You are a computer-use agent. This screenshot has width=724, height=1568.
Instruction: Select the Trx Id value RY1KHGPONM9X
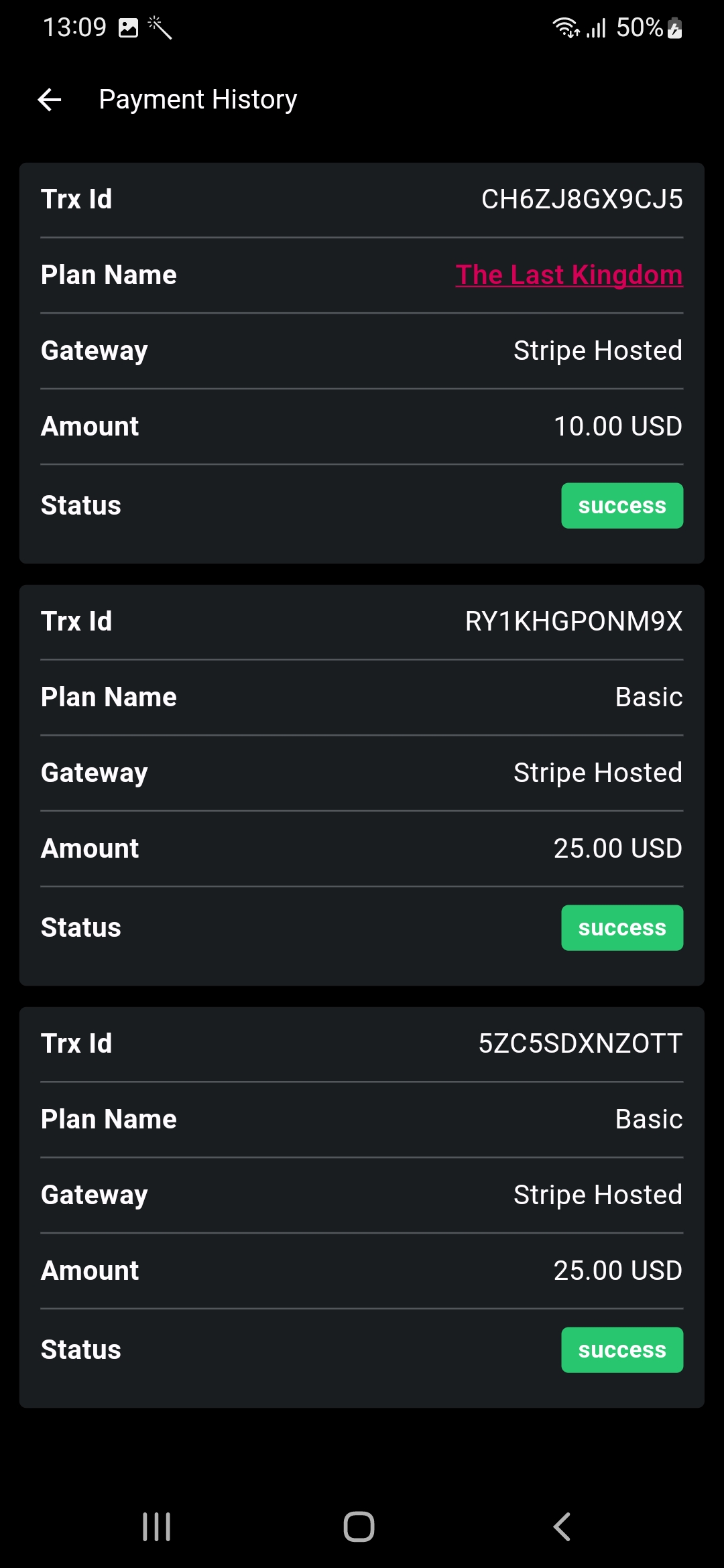coord(573,620)
